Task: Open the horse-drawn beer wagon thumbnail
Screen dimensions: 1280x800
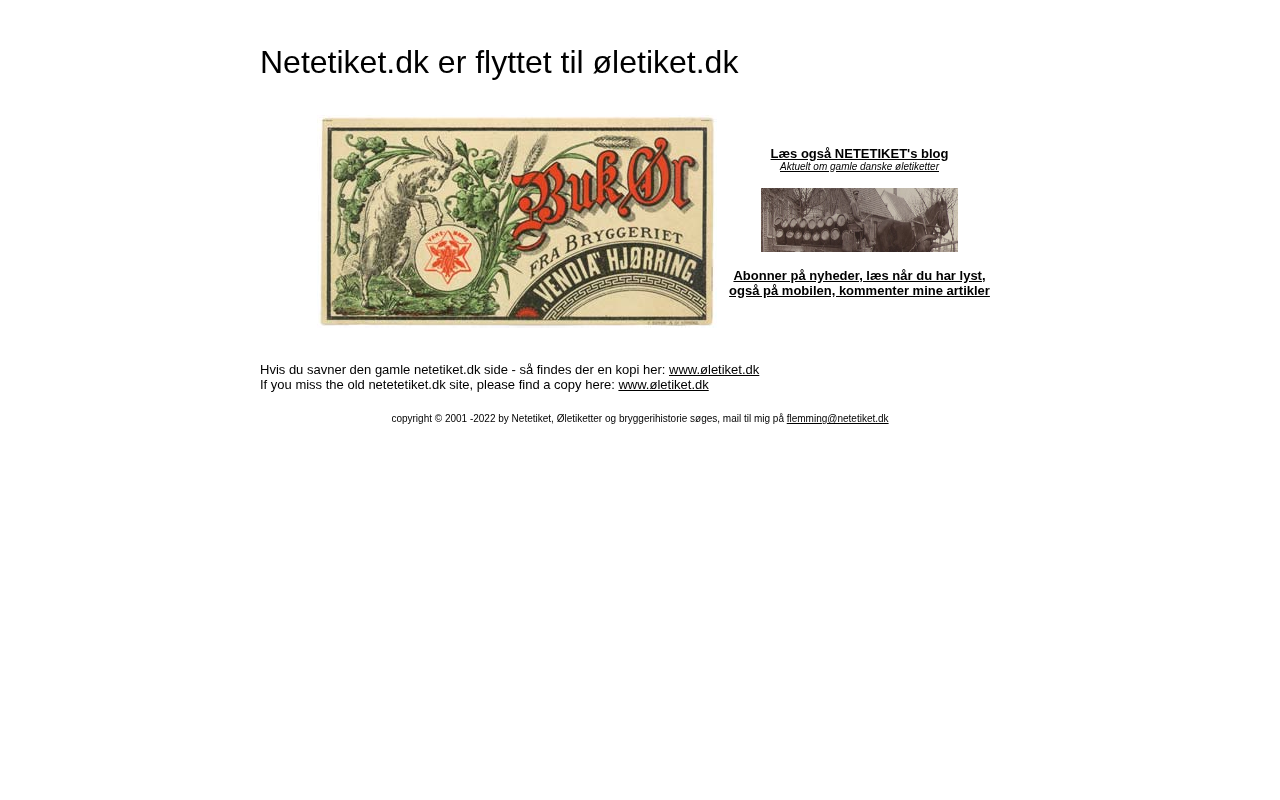Action: pyautogui.click(x=859, y=220)
